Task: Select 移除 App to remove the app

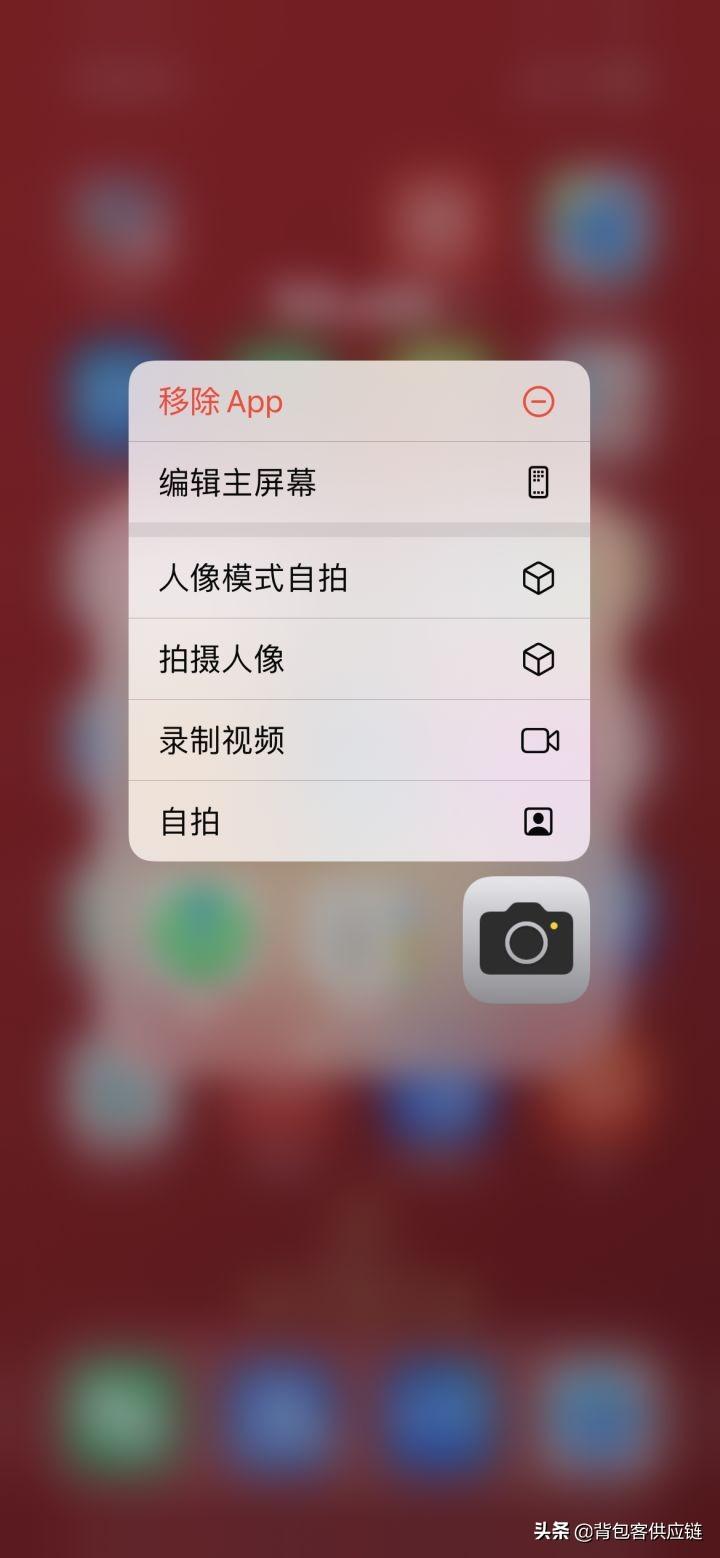Action: (358, 401)
